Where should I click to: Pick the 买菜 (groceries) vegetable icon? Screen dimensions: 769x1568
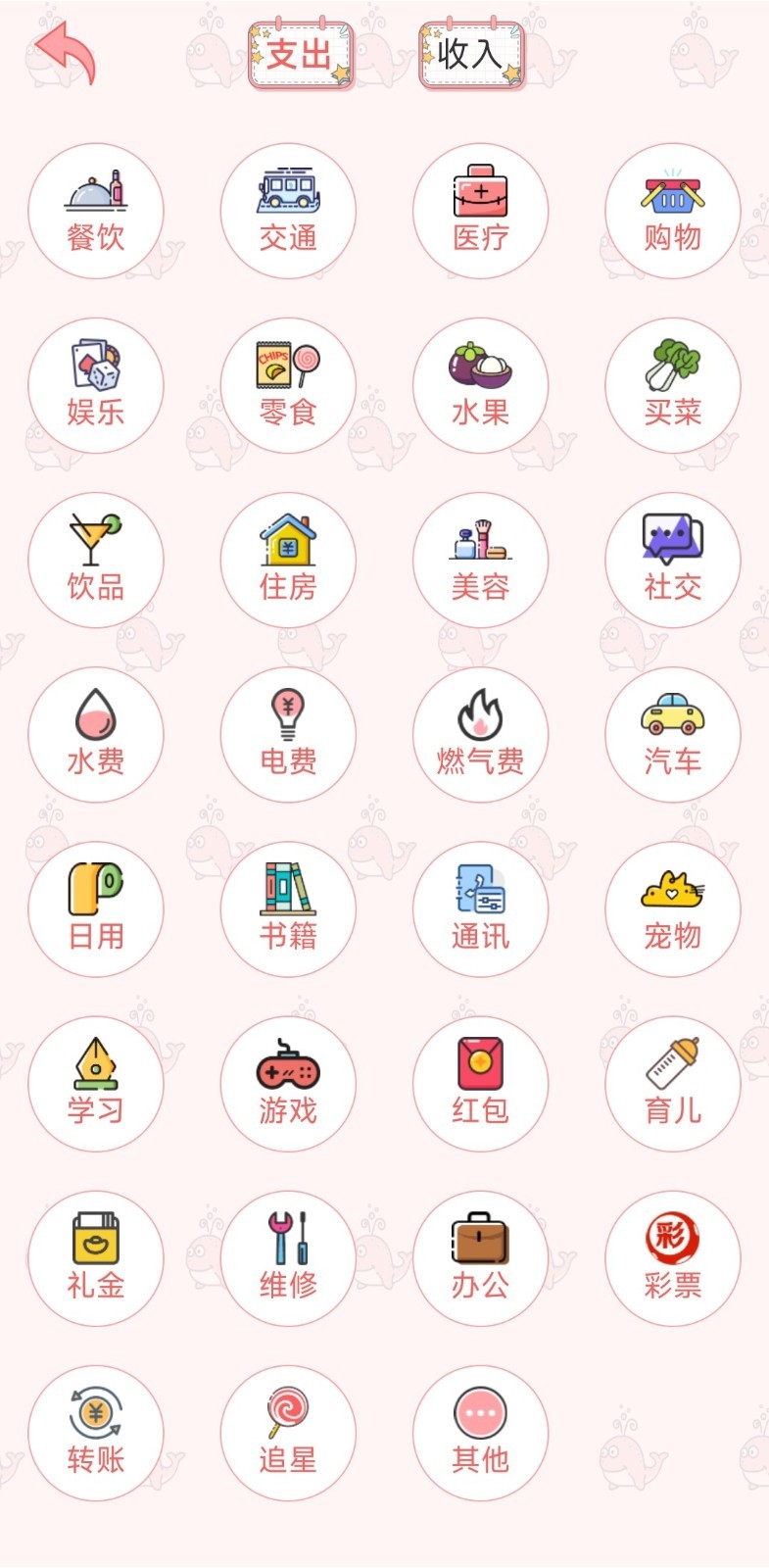click(672, 385)
